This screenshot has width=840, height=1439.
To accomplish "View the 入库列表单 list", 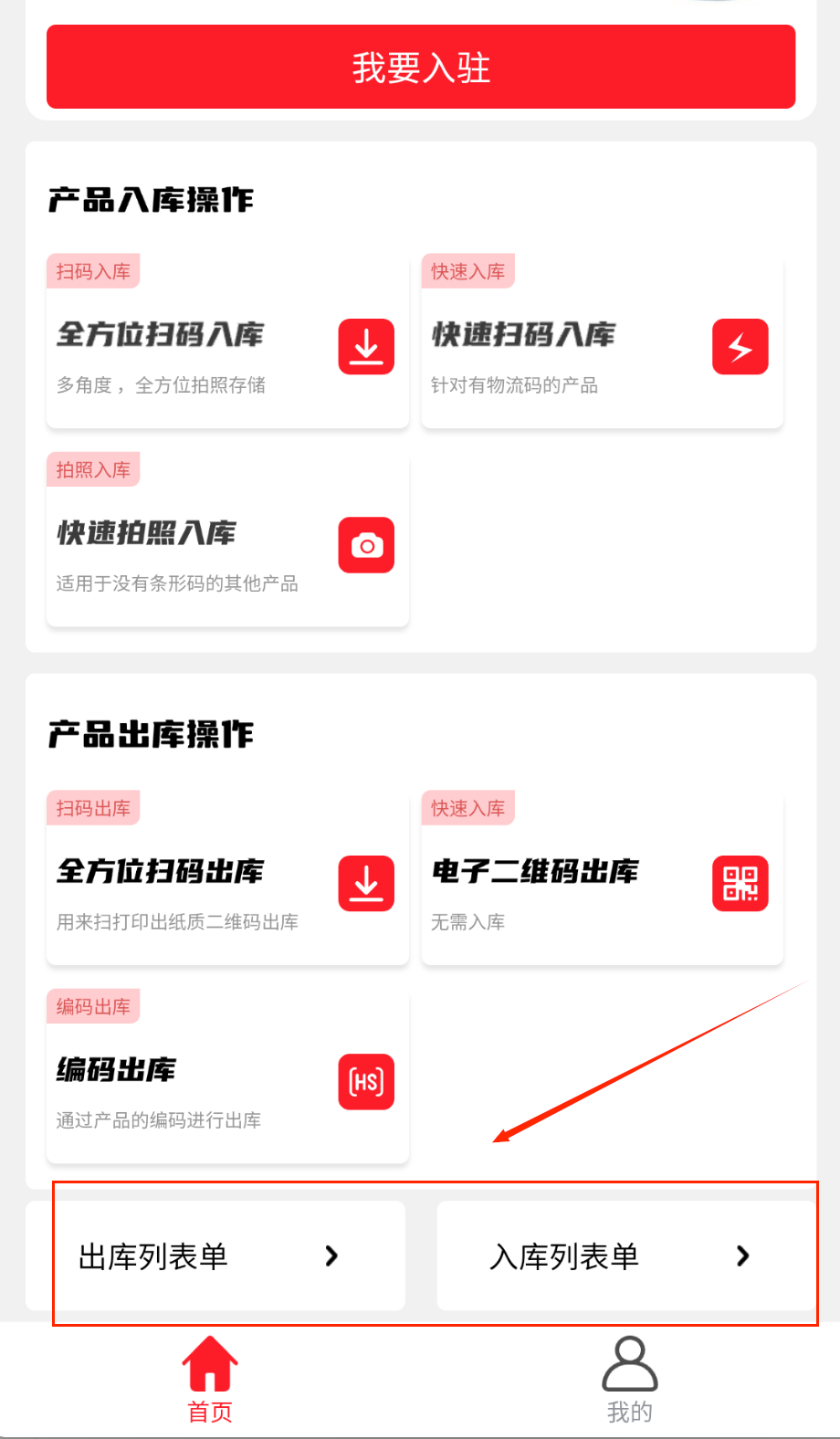I will [625, 1256].
